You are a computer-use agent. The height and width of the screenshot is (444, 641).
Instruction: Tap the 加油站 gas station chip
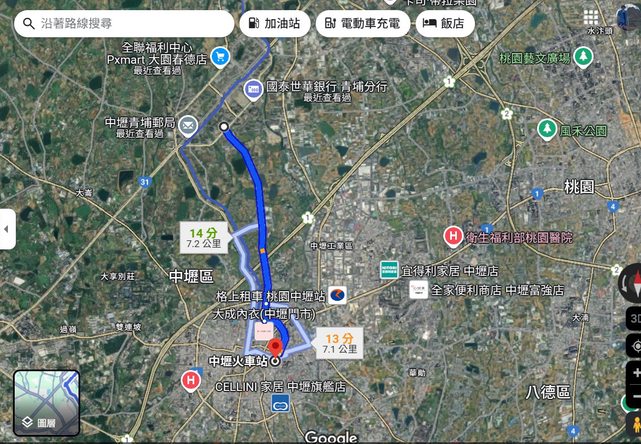pyautogui.click(x=274, y=22)
